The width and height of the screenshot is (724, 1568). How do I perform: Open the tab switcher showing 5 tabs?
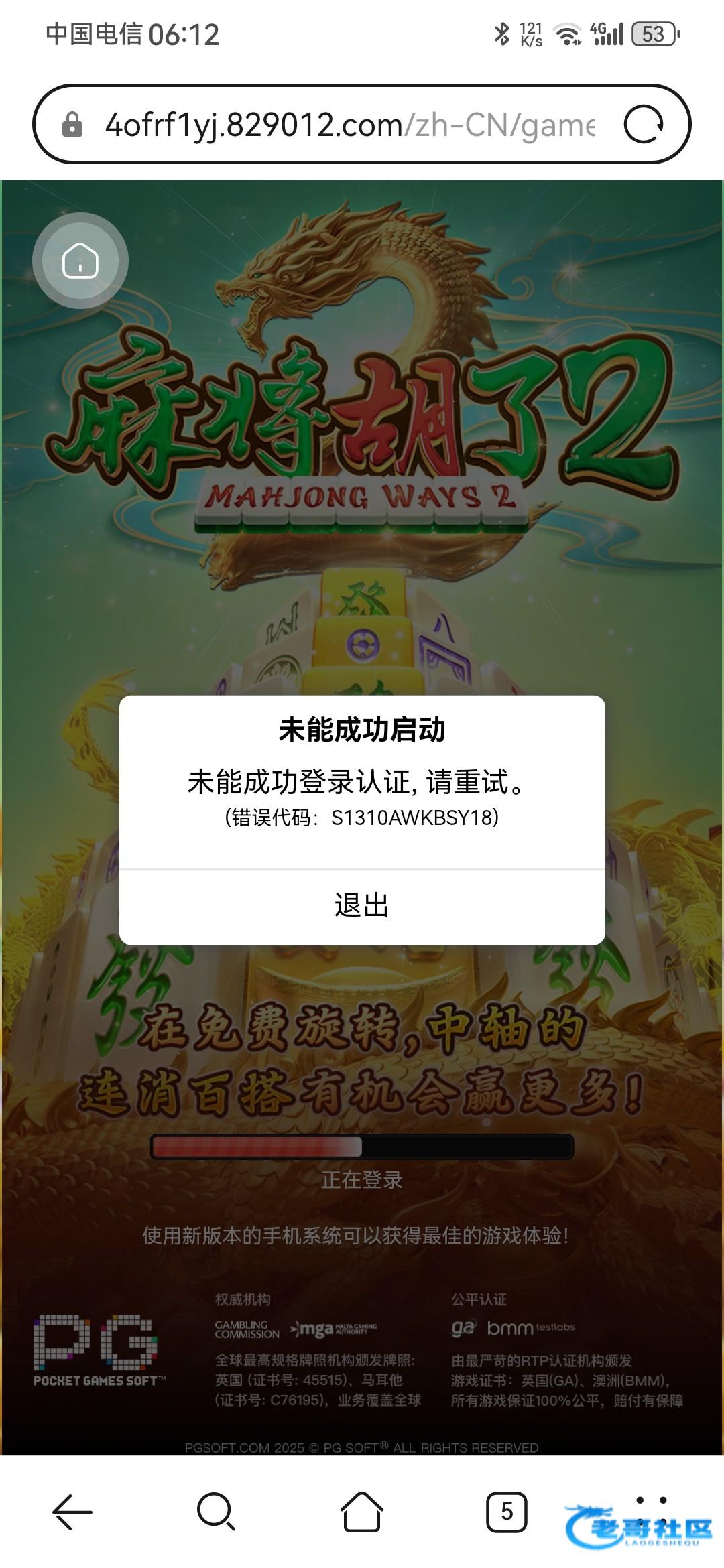[506, 1512]
